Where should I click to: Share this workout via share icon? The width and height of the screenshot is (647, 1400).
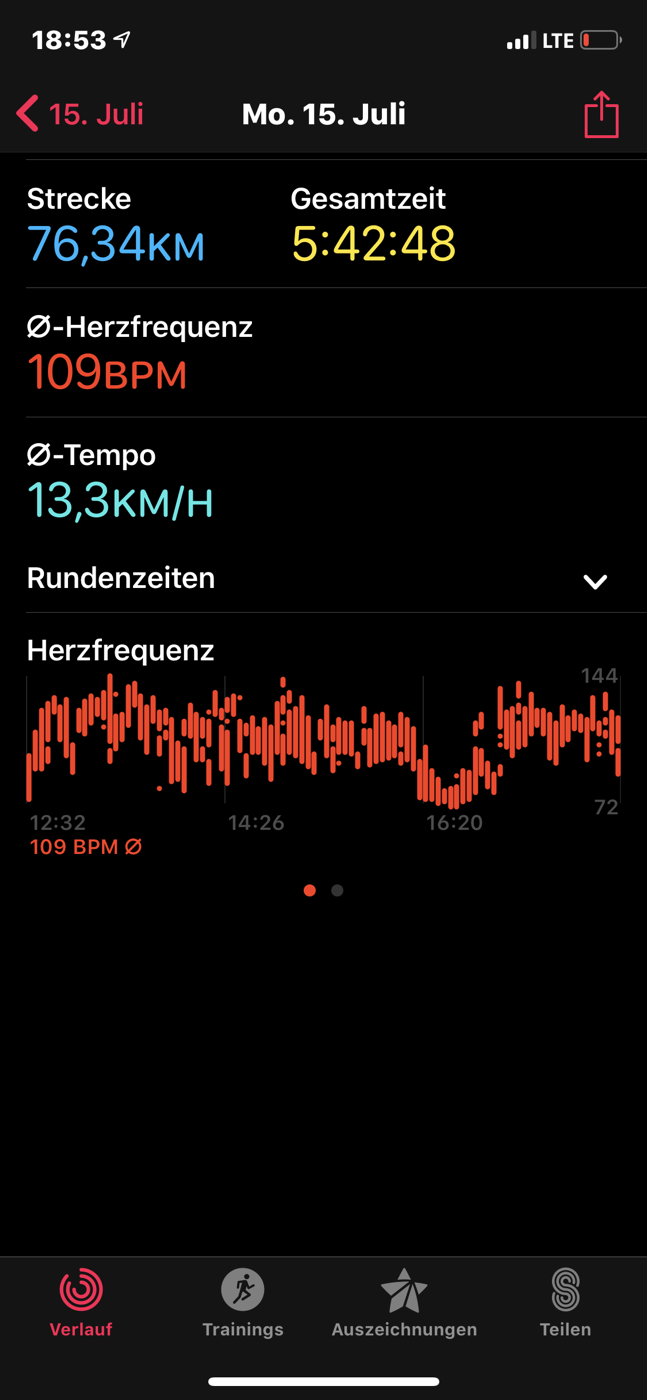pos(601,113)
